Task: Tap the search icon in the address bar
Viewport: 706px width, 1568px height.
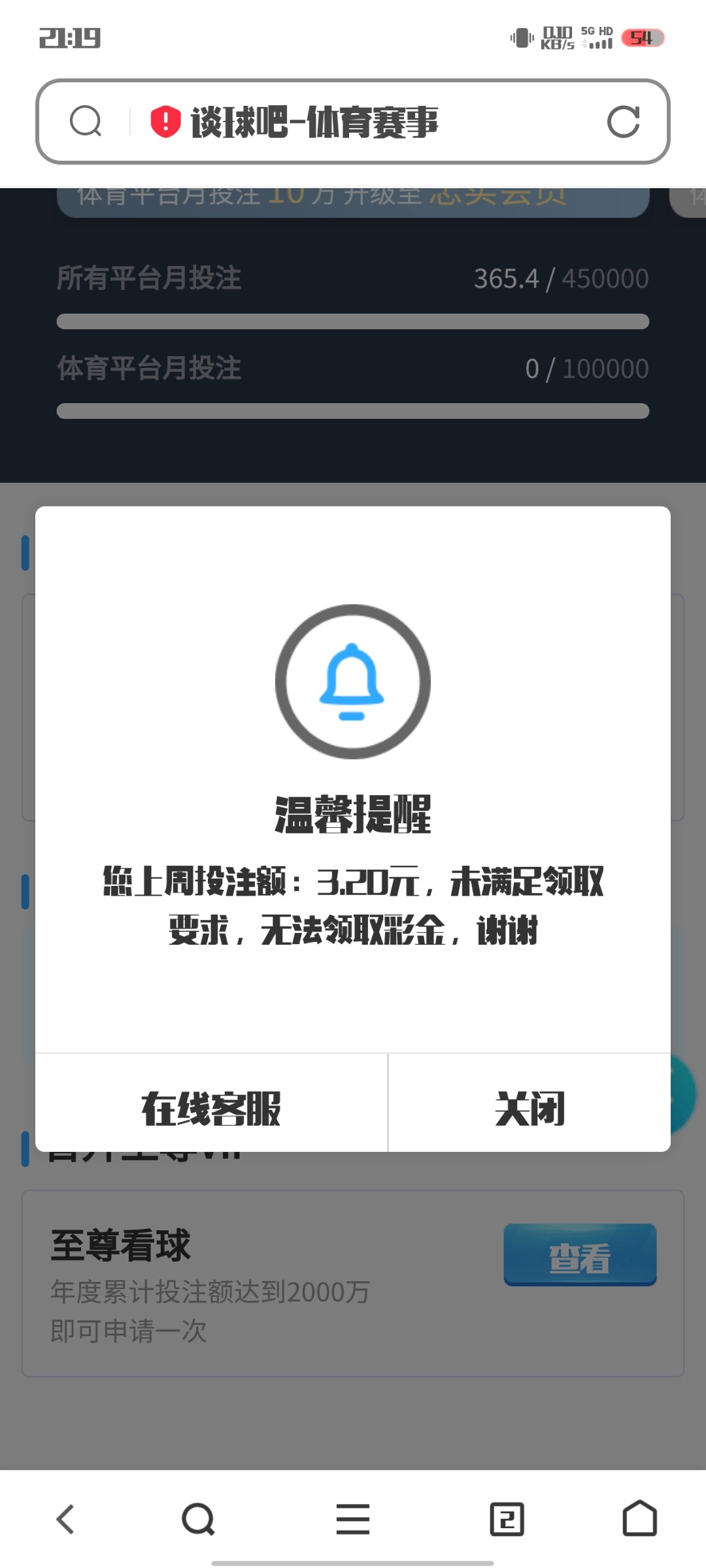Action: pyautogui.click(x=86, y=122)
